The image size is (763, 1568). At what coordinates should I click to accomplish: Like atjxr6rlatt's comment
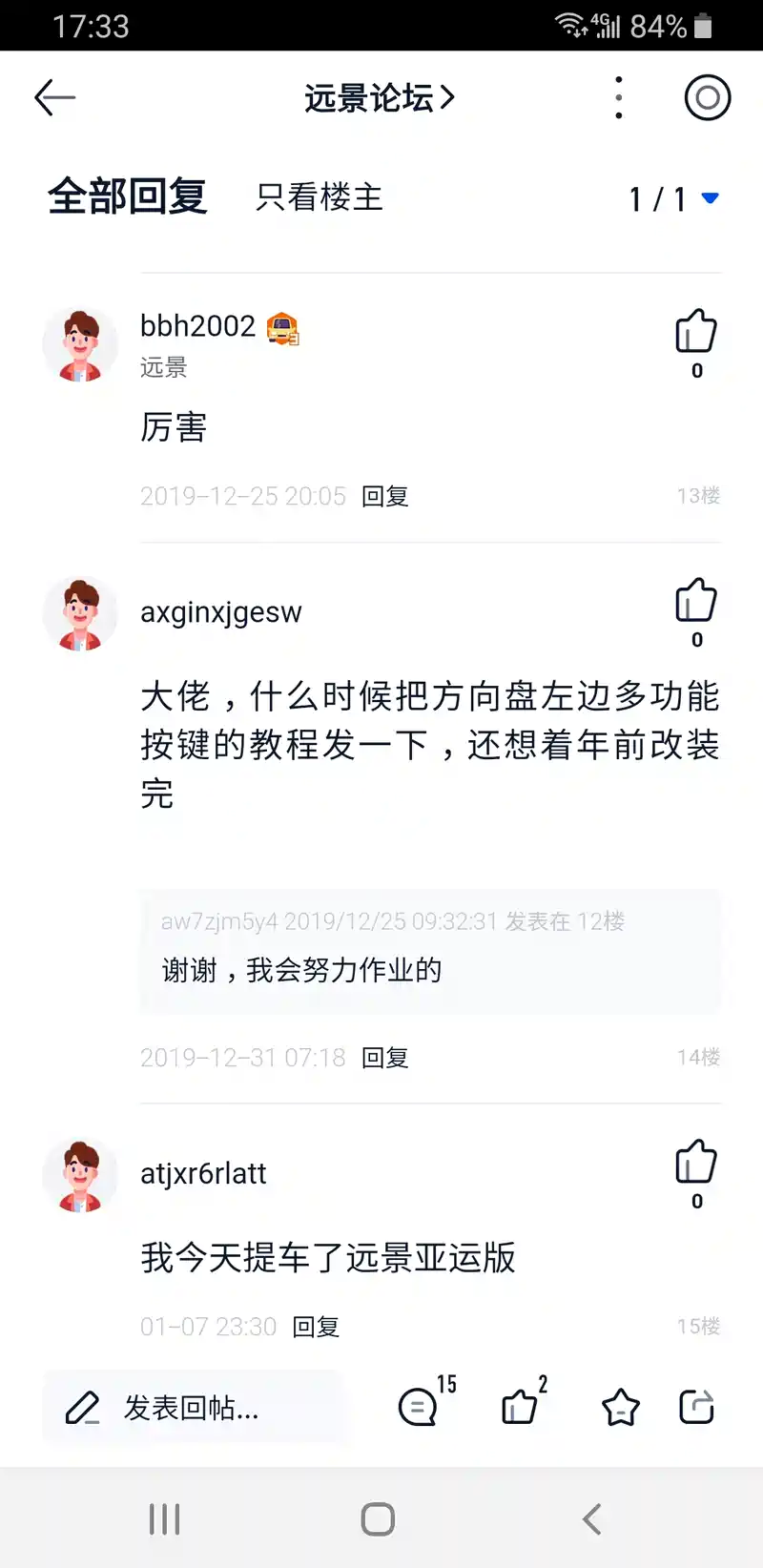pos(696,1163)
